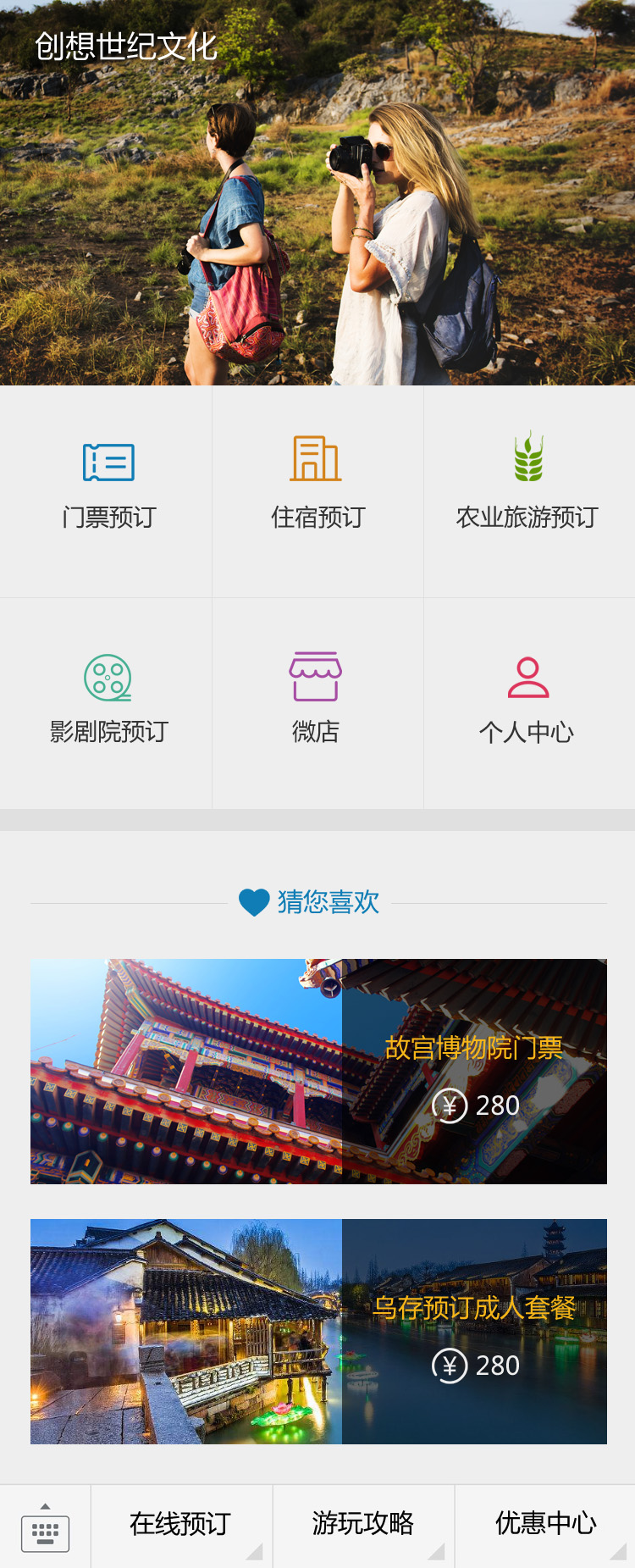Screen dimensions: 635x1568
Task: Open the 游玩攻略 menu item
Action: click(362, 1525)
